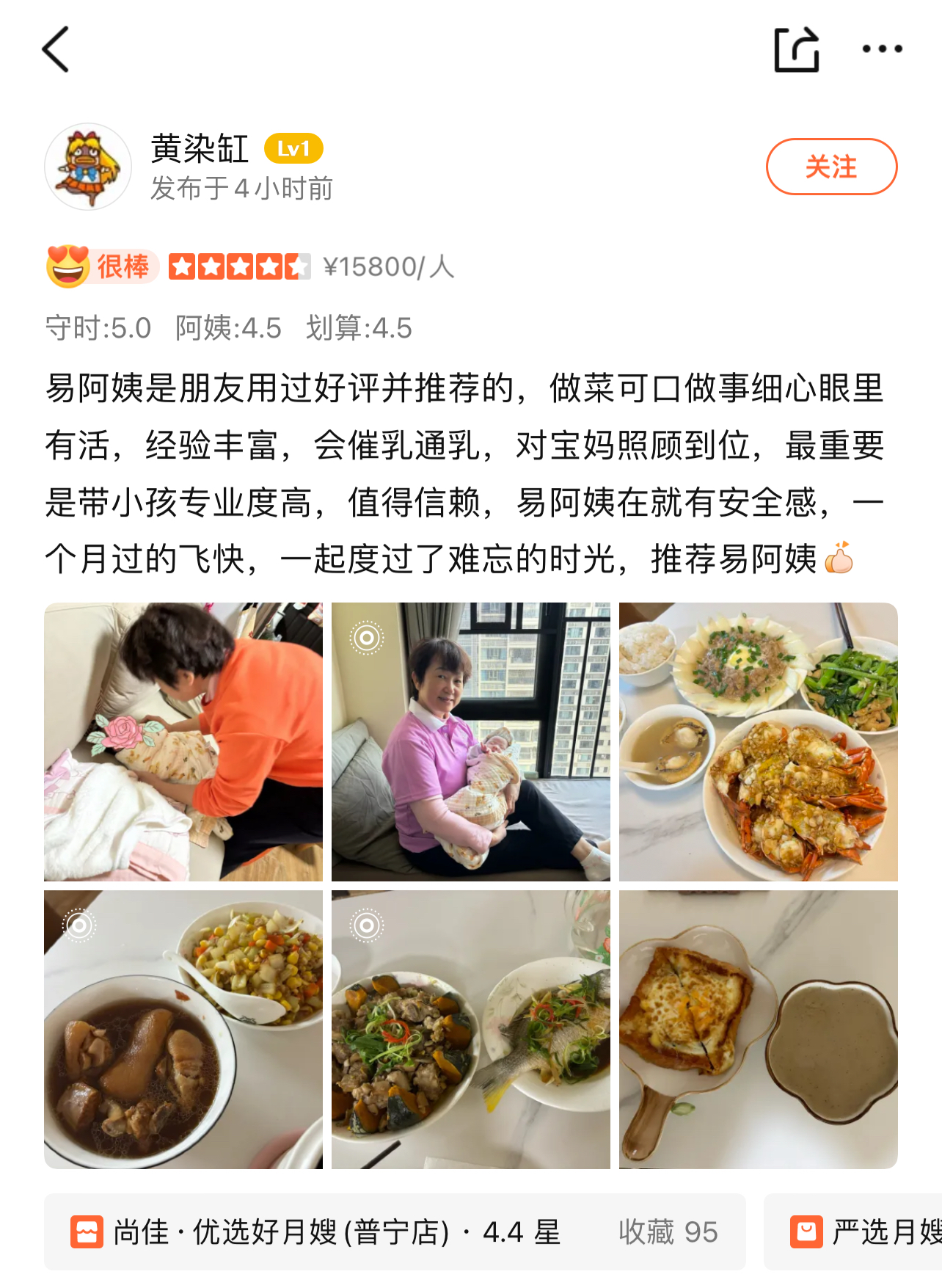Screen dimensions: 942x1288
Task: View photo of auntie in pink holding baby
Action: (471, 741)
